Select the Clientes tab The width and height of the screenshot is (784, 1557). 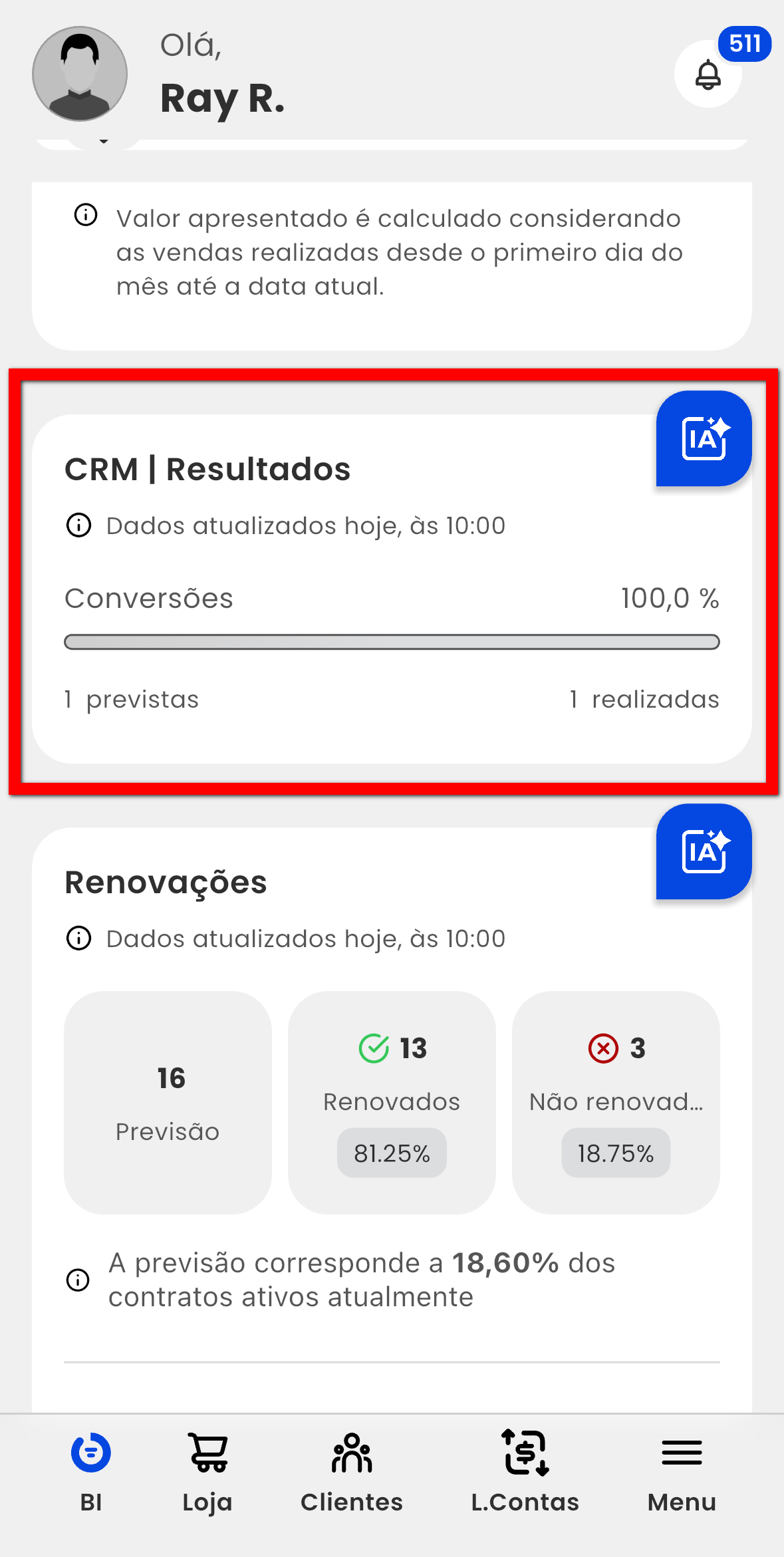pos(352,1472)
